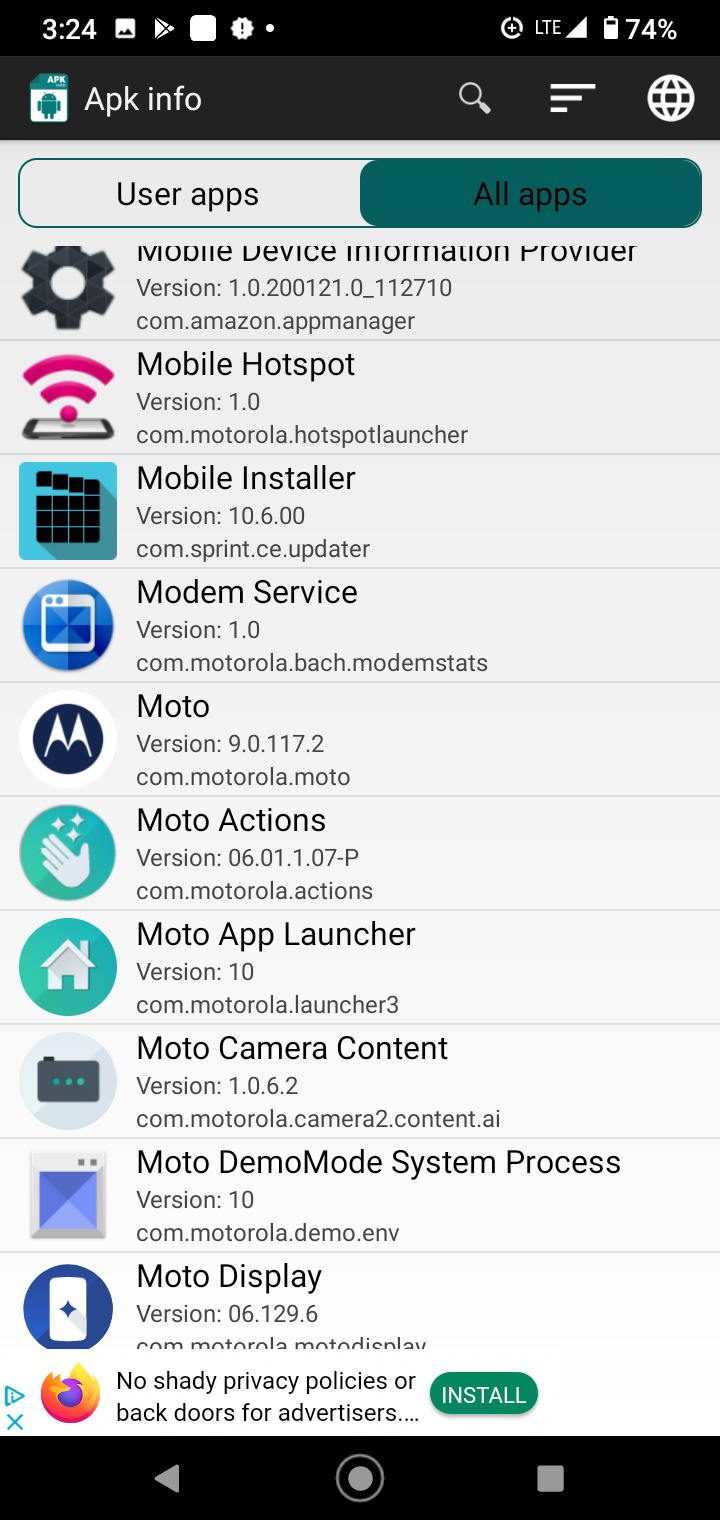Close the ad banner
720x1520 pixels.
(x=14, y=1421)
